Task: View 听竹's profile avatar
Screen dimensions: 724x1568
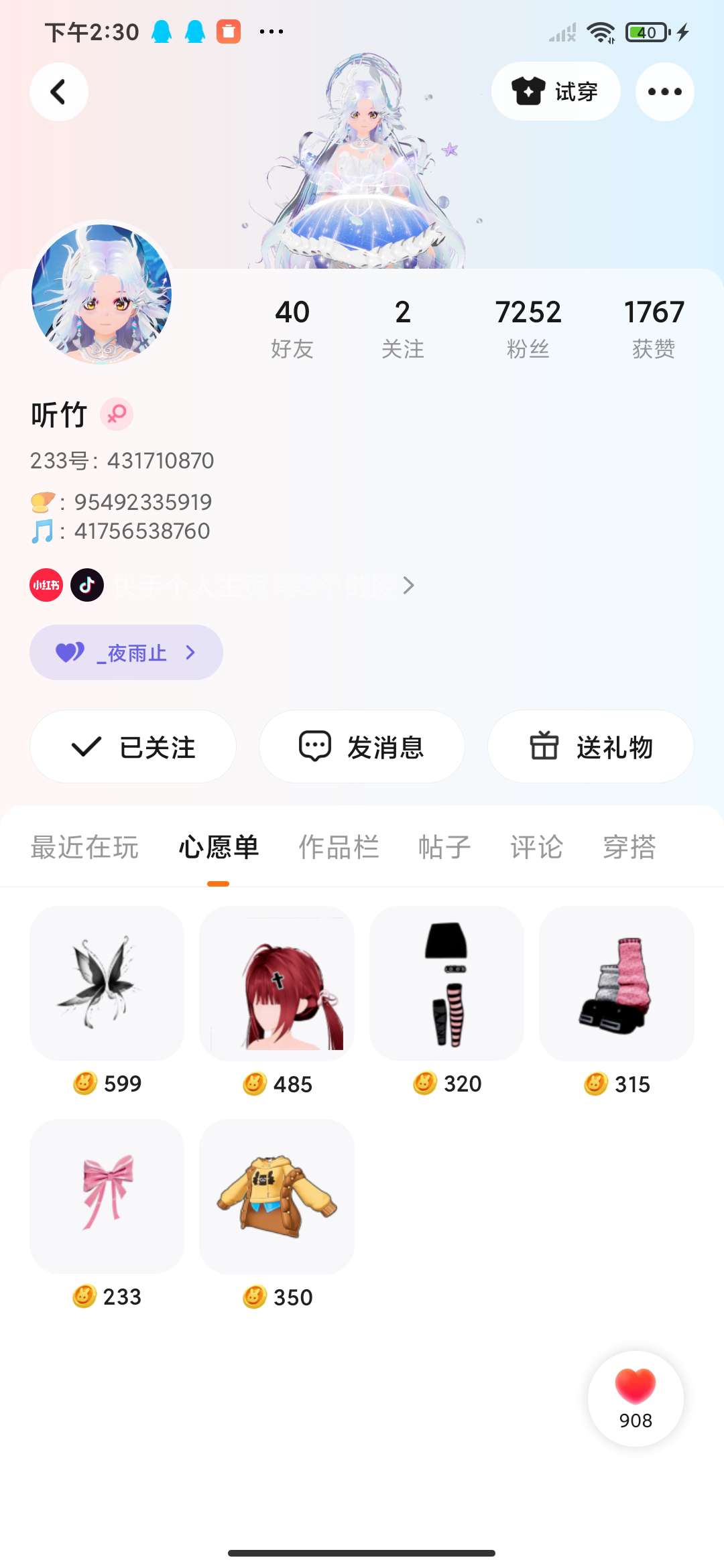Action: pyautogui.click(x=102, y=293)
